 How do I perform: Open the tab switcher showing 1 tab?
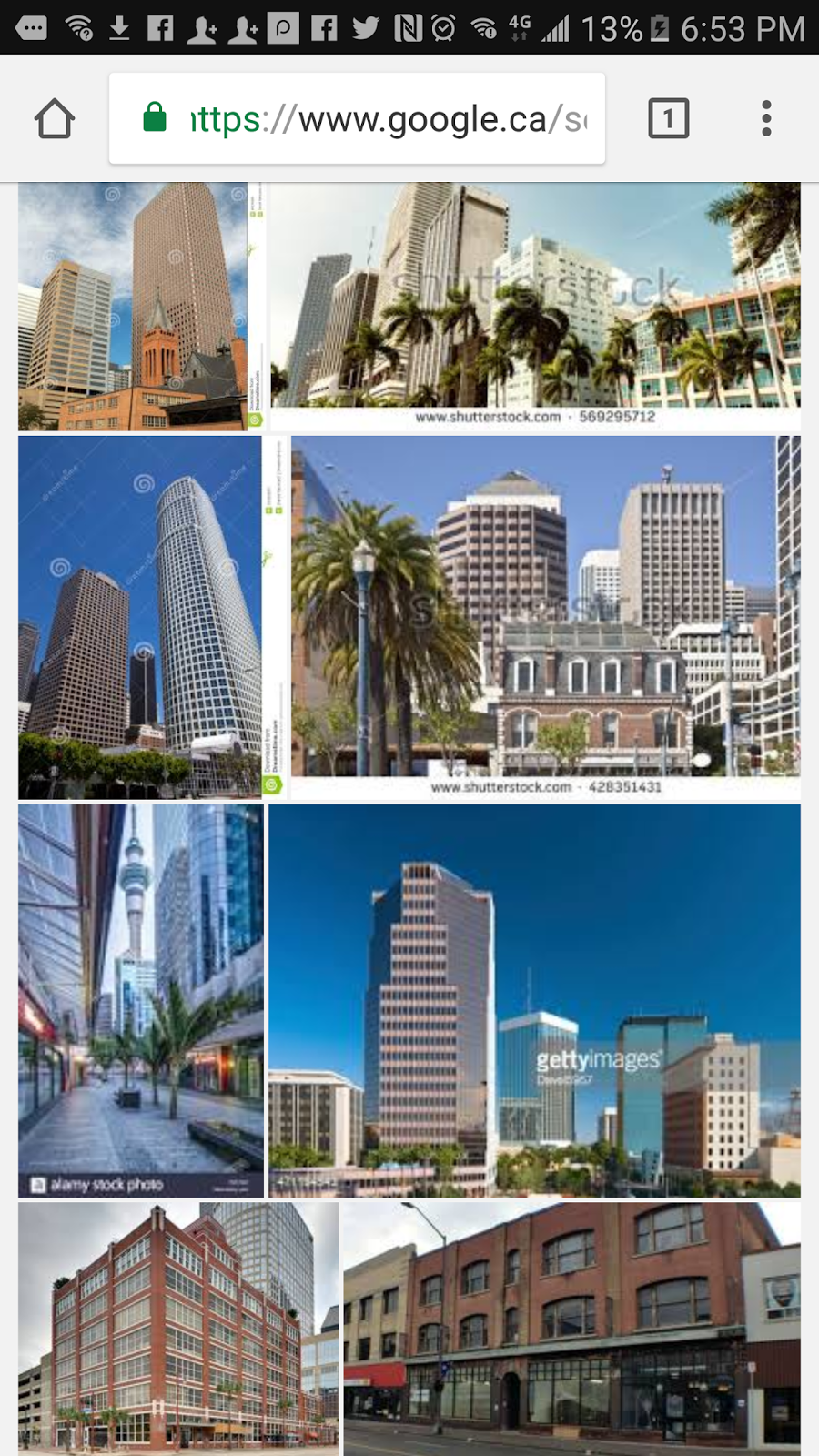point(668,119)
